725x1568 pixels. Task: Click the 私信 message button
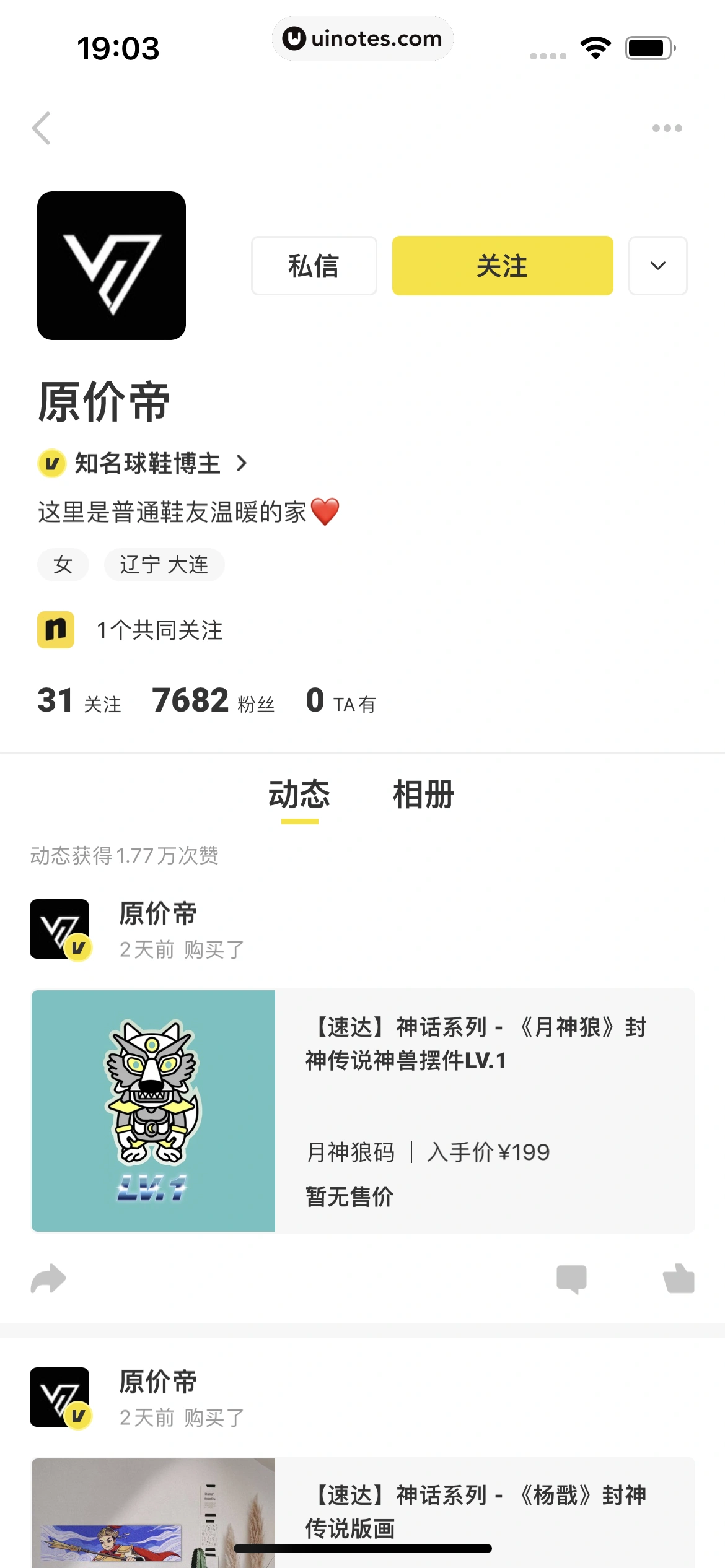click(x=314, y=265)
